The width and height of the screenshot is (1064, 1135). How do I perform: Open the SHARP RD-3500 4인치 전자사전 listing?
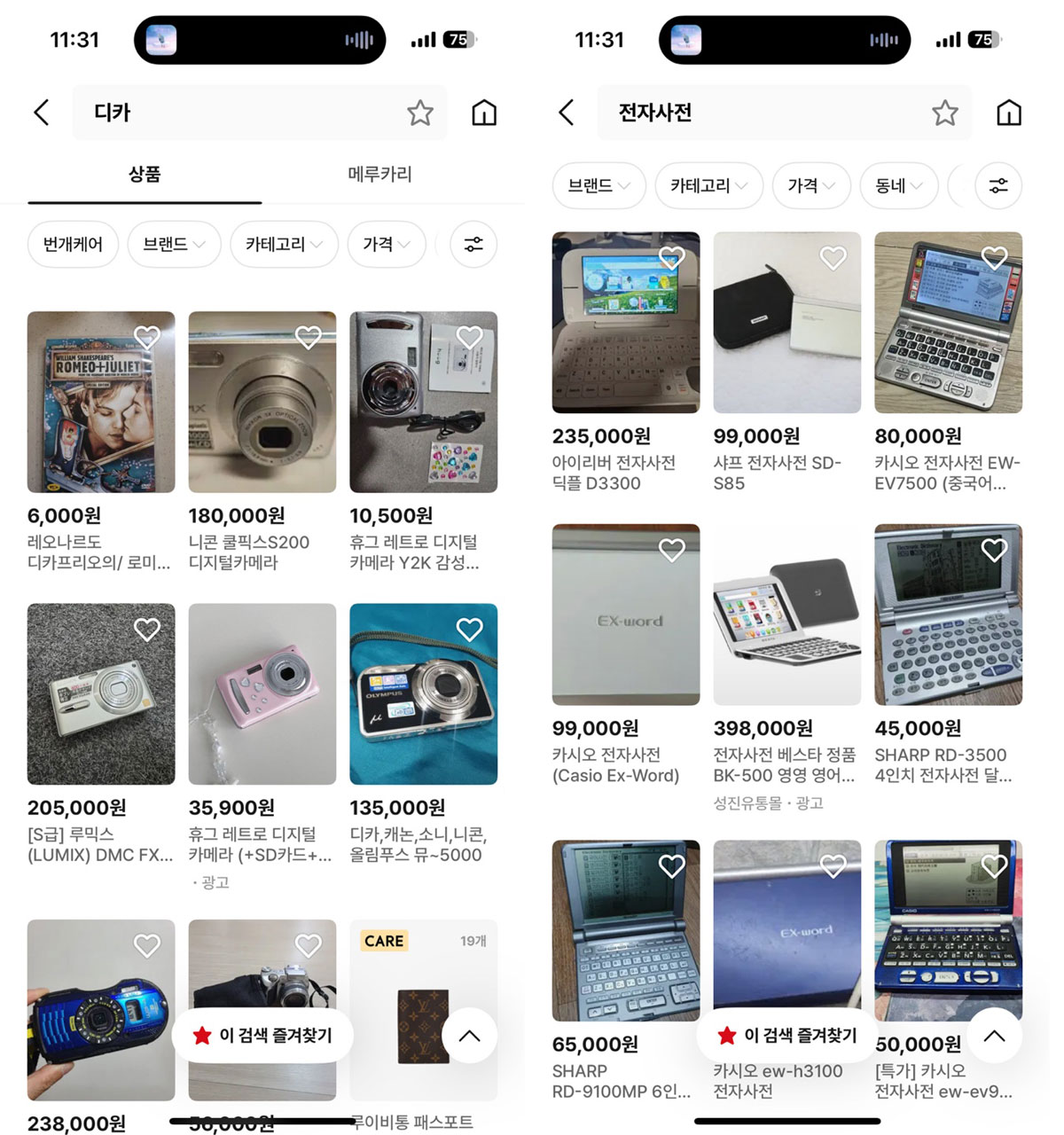pyautogui.click(x=948, y=614)
